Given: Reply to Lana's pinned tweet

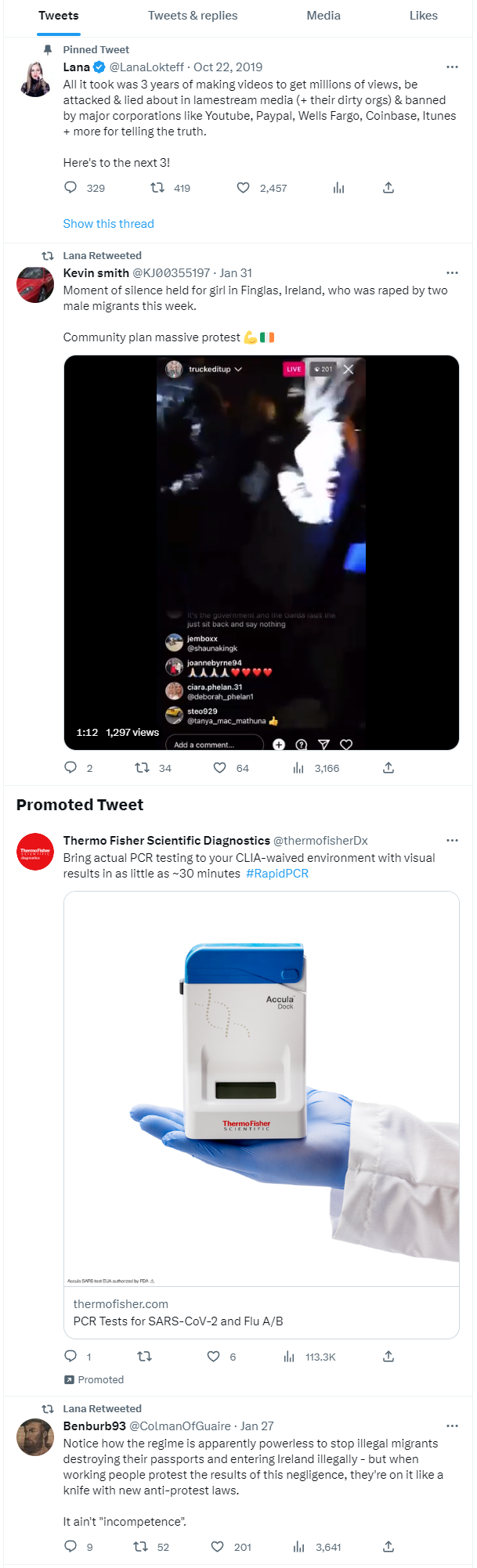Looking at the screenshot, I should click(x=70, y=188).
